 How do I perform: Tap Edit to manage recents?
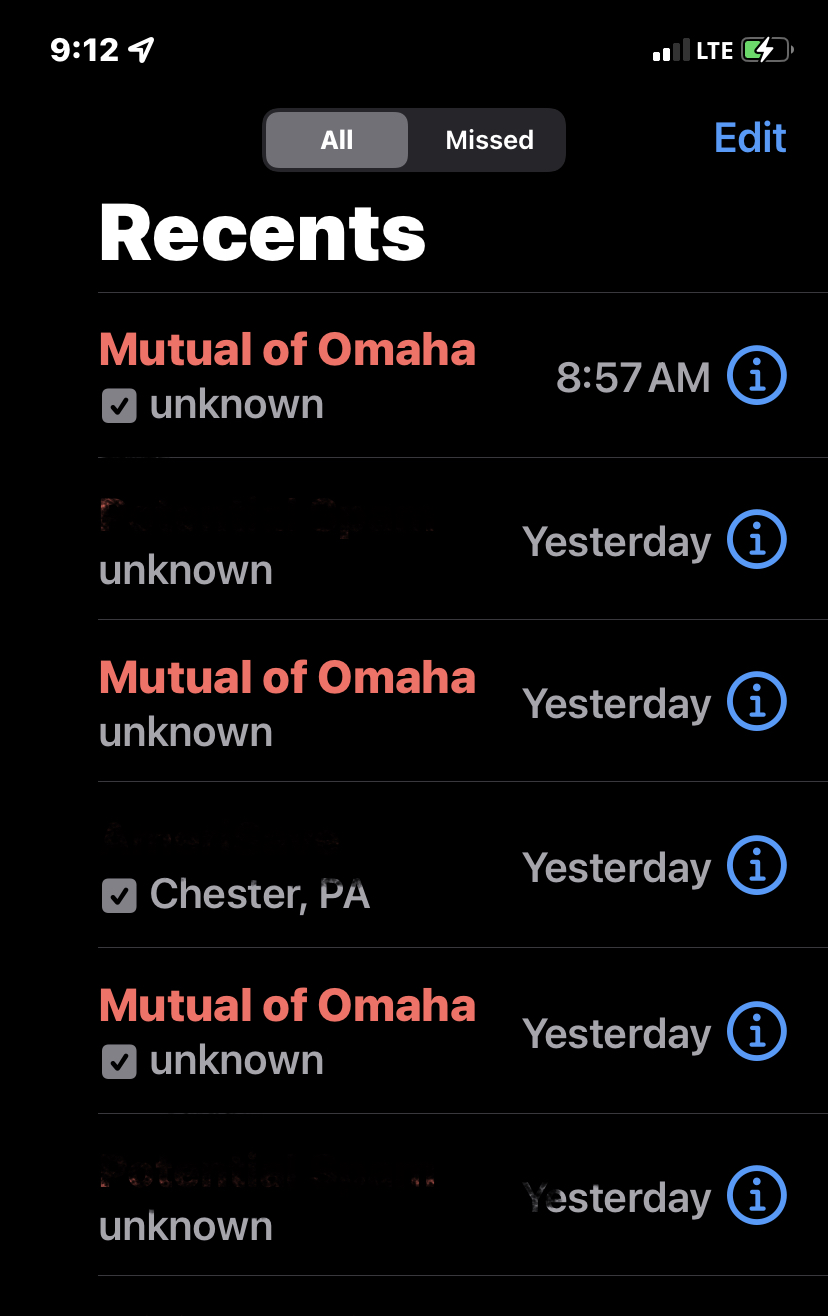click(x=750, y=138)
